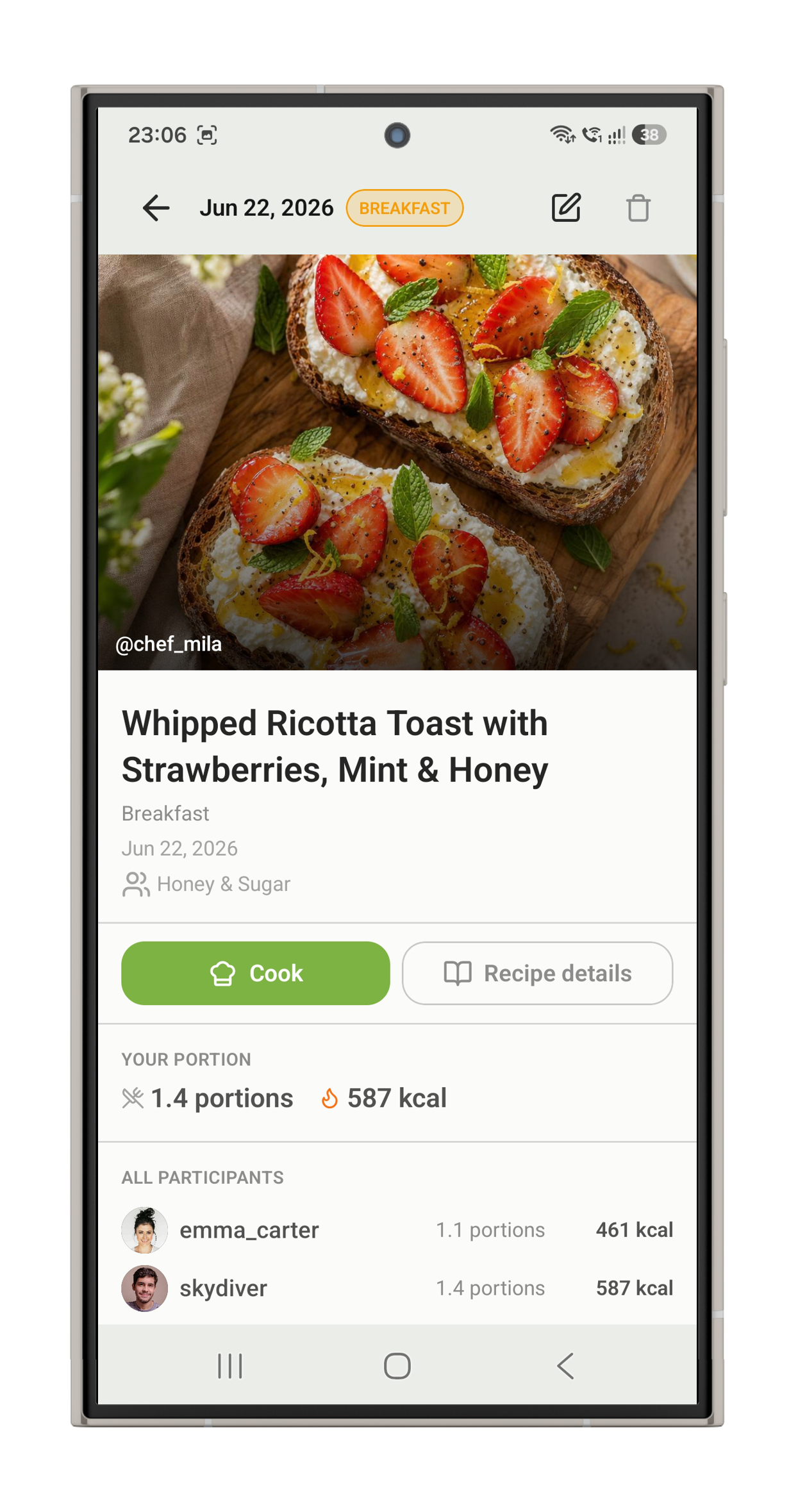Image resolution: width=798 pixels, height=1512 pixels.
Task: Tap the system home button
Action: click(x=397, y=1366)
